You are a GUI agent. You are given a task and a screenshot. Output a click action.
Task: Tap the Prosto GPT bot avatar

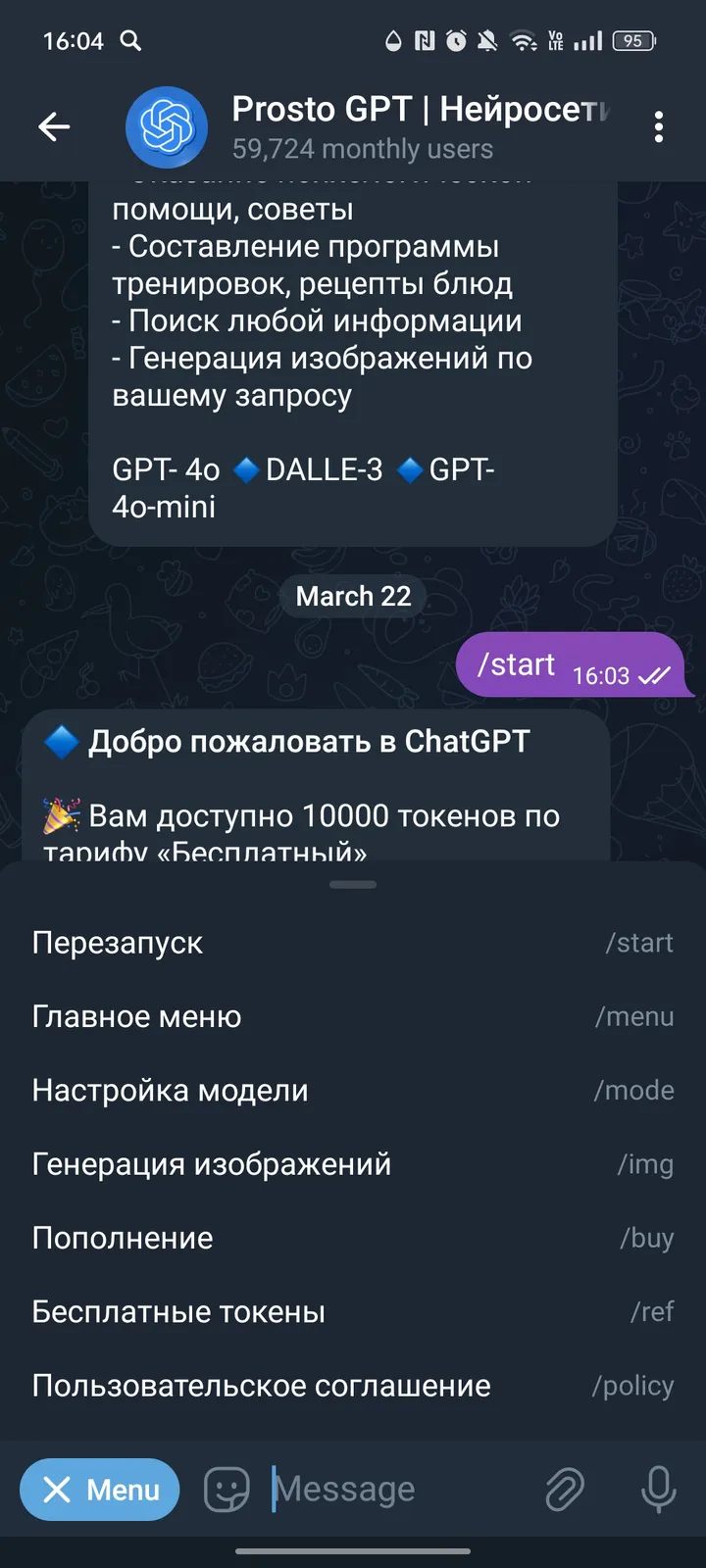(167, 127)
